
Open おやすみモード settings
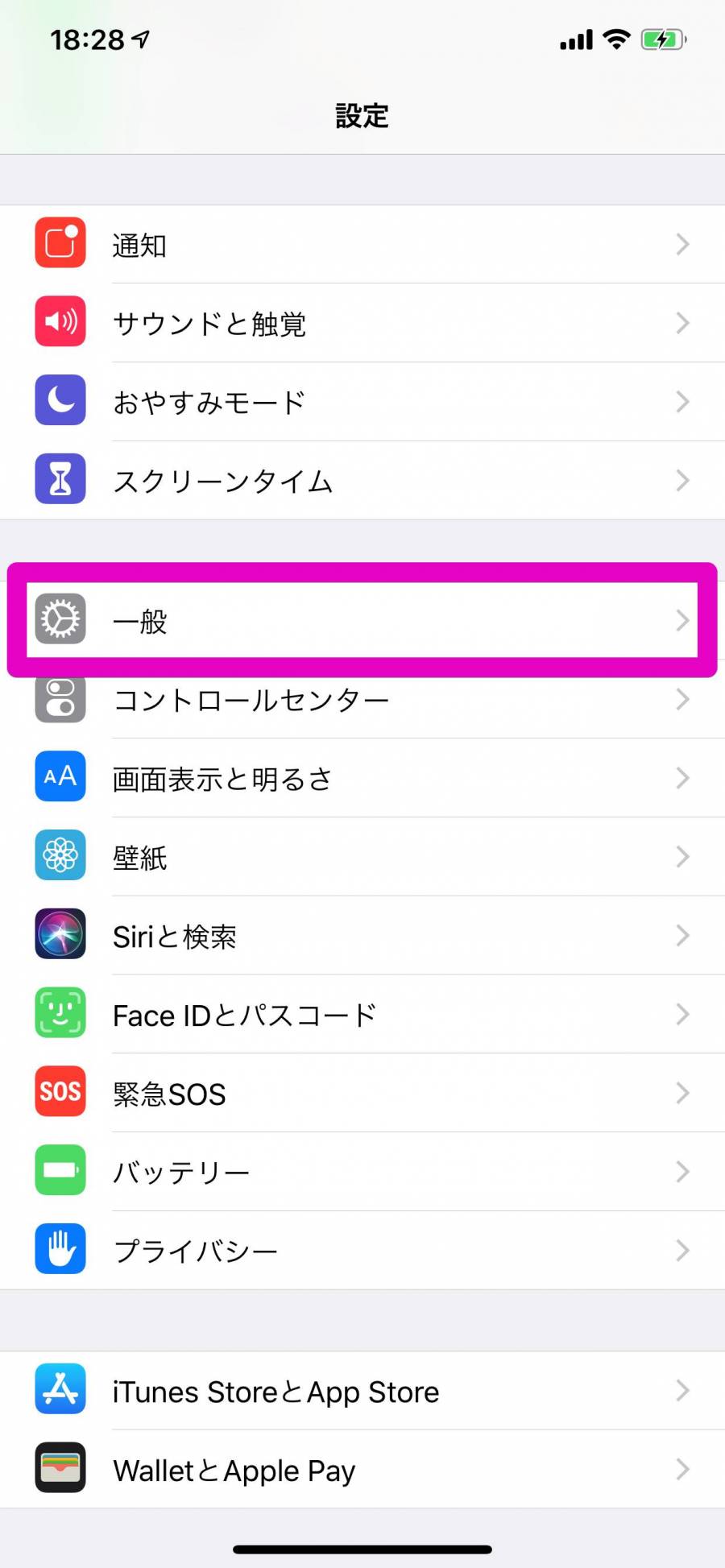[362, 401]
